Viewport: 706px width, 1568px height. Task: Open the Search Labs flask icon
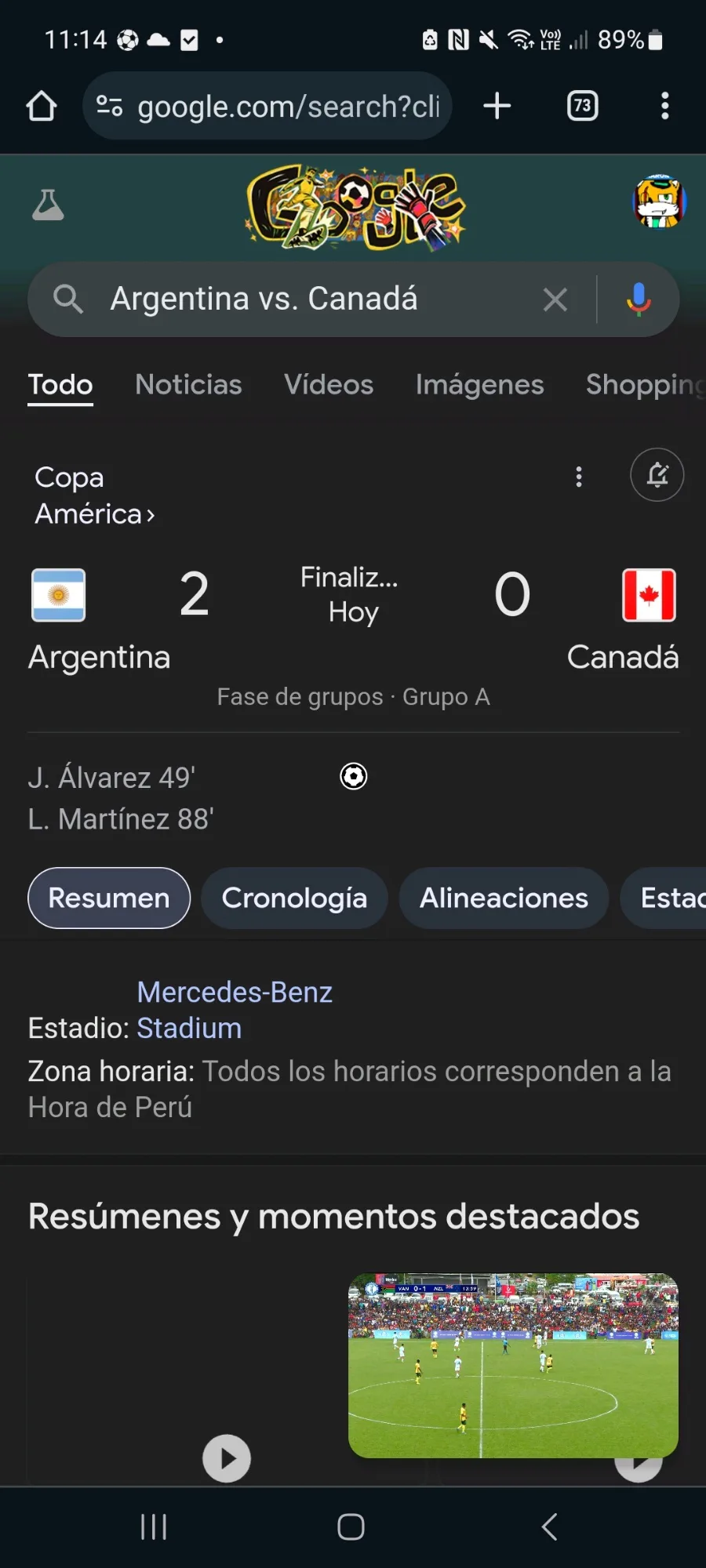coord(48,205)
